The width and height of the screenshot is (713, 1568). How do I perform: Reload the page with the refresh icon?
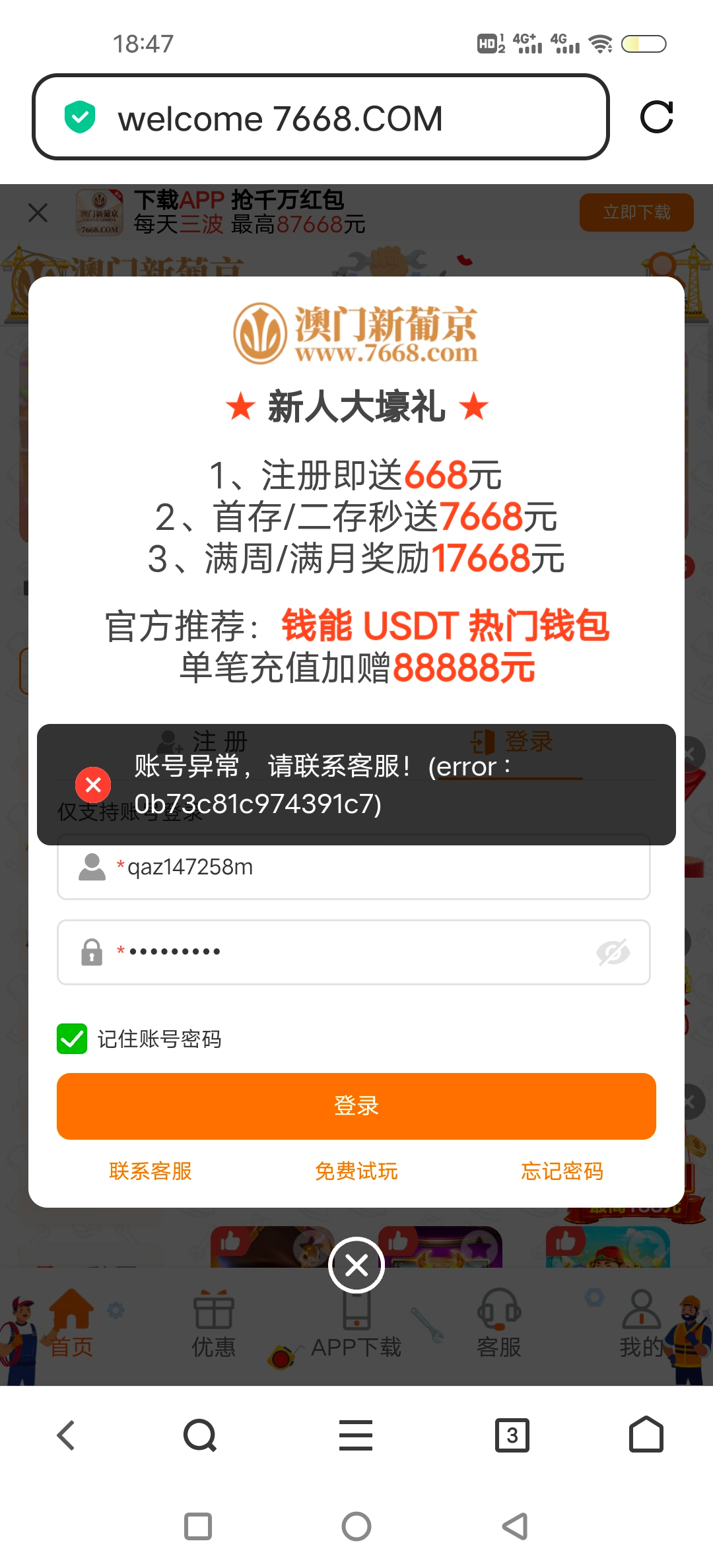[x=658, y=117]
